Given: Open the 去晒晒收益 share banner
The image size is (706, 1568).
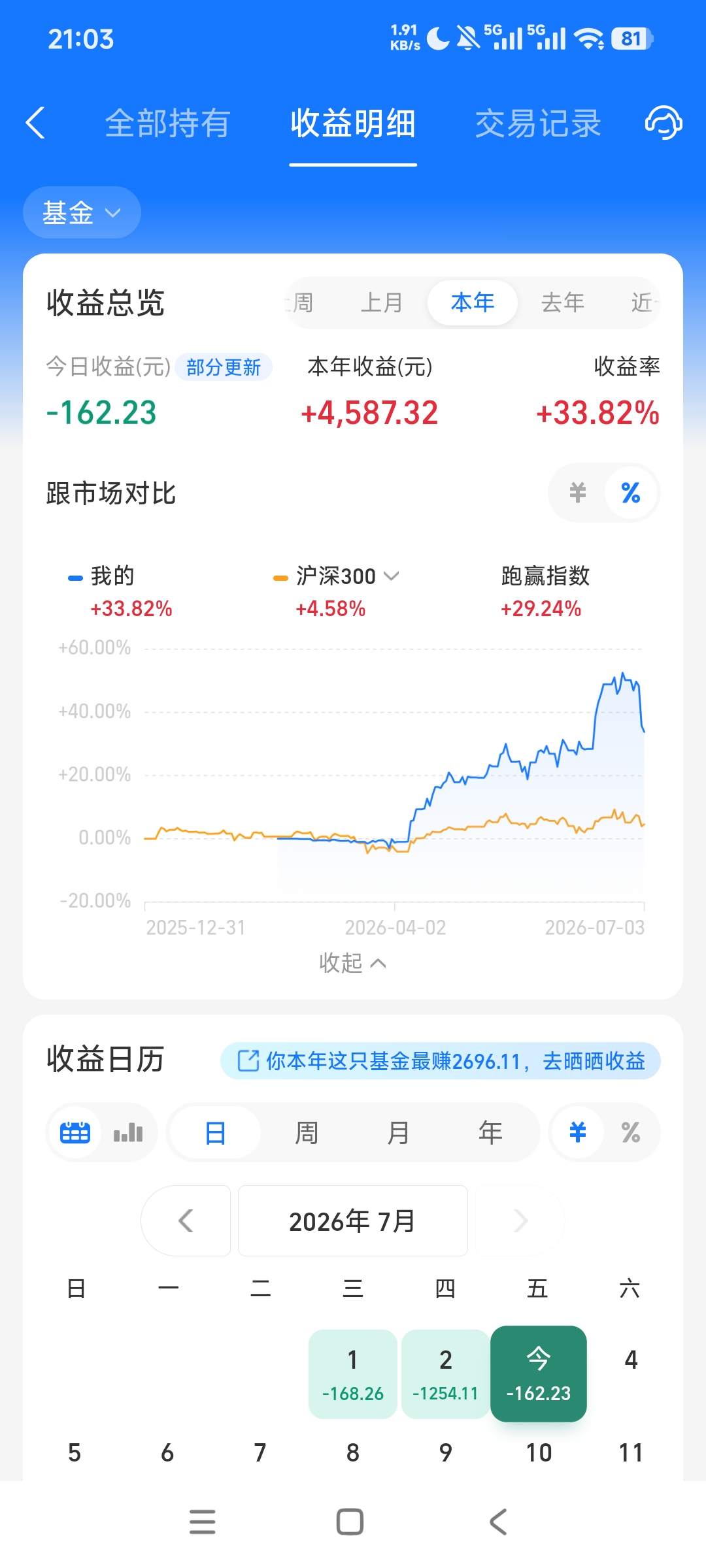Looking at the screenshot, I should [x=441, y=1061].
